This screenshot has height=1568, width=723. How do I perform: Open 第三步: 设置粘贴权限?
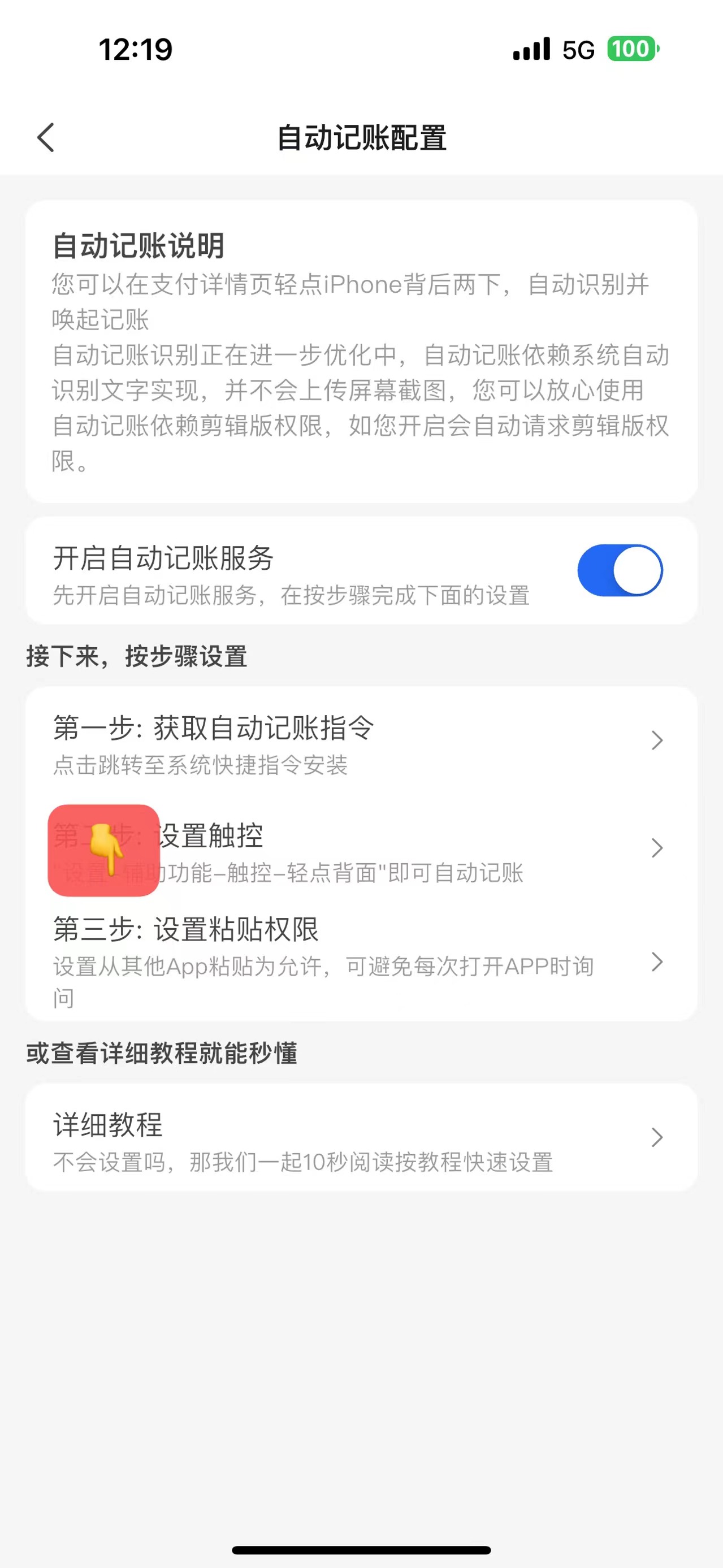(x=360, y=961)
